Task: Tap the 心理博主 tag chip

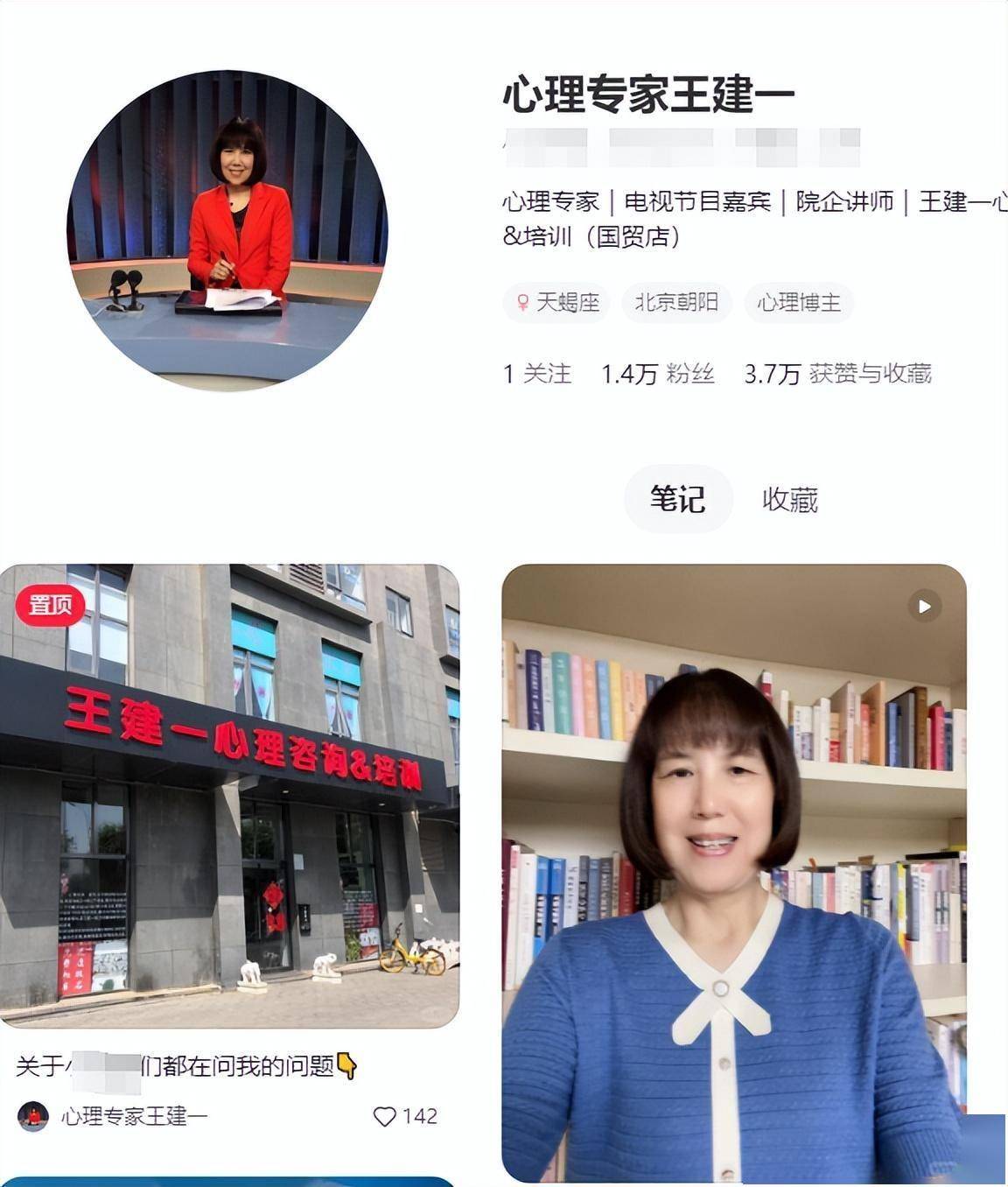Action: coord(798,303)
